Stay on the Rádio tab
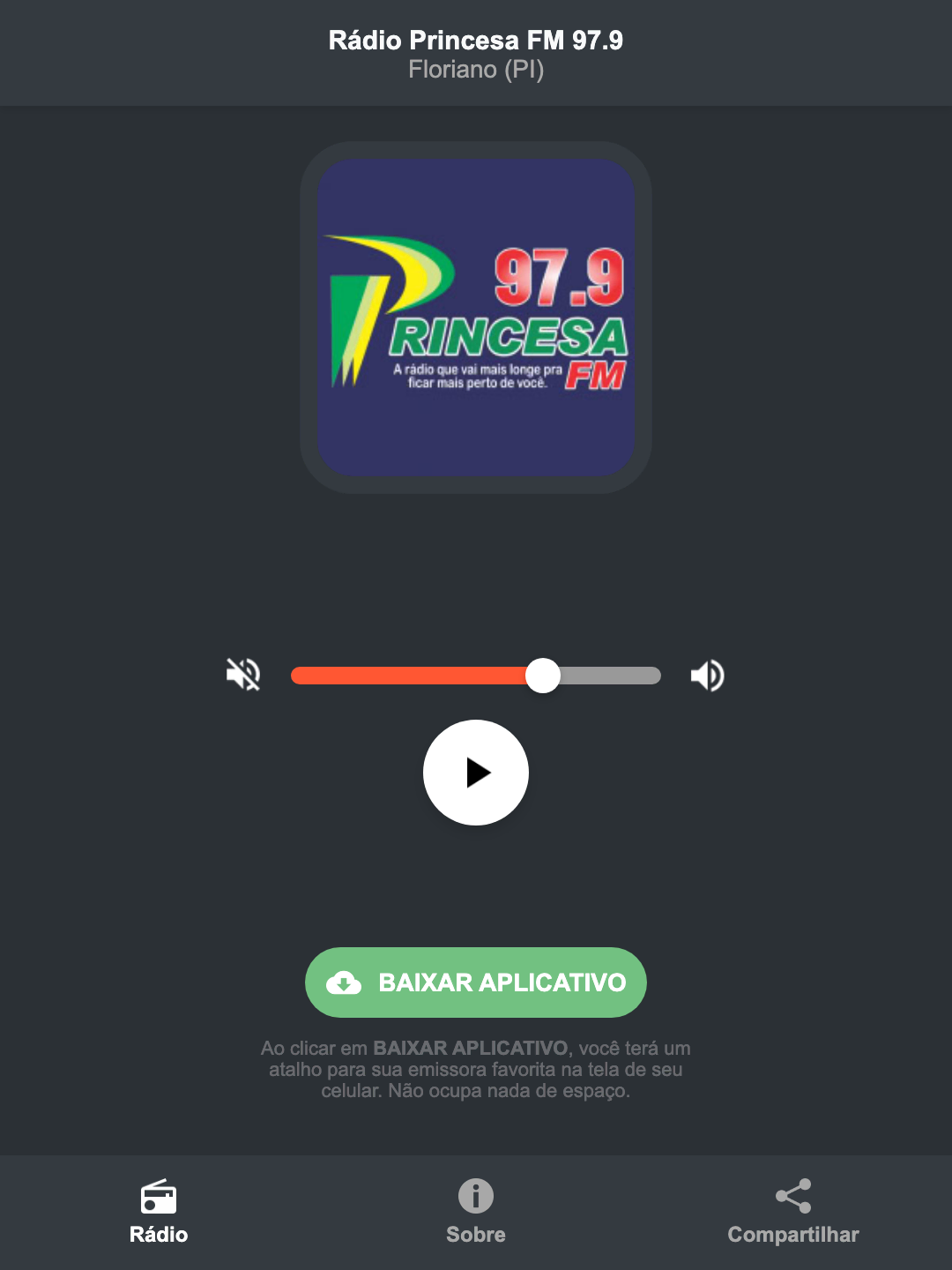This screenshot has width=952, height=1270. pos(159,1213)
